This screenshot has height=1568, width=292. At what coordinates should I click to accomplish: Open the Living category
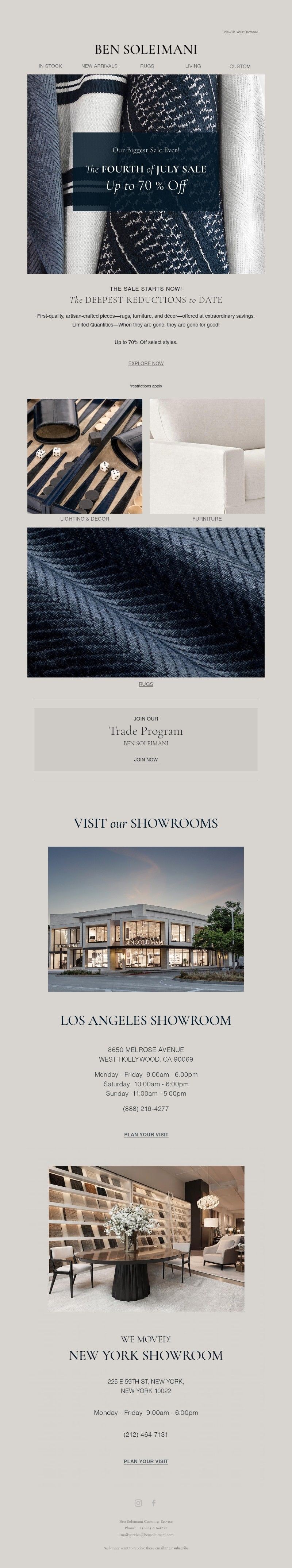pos(193,66)
